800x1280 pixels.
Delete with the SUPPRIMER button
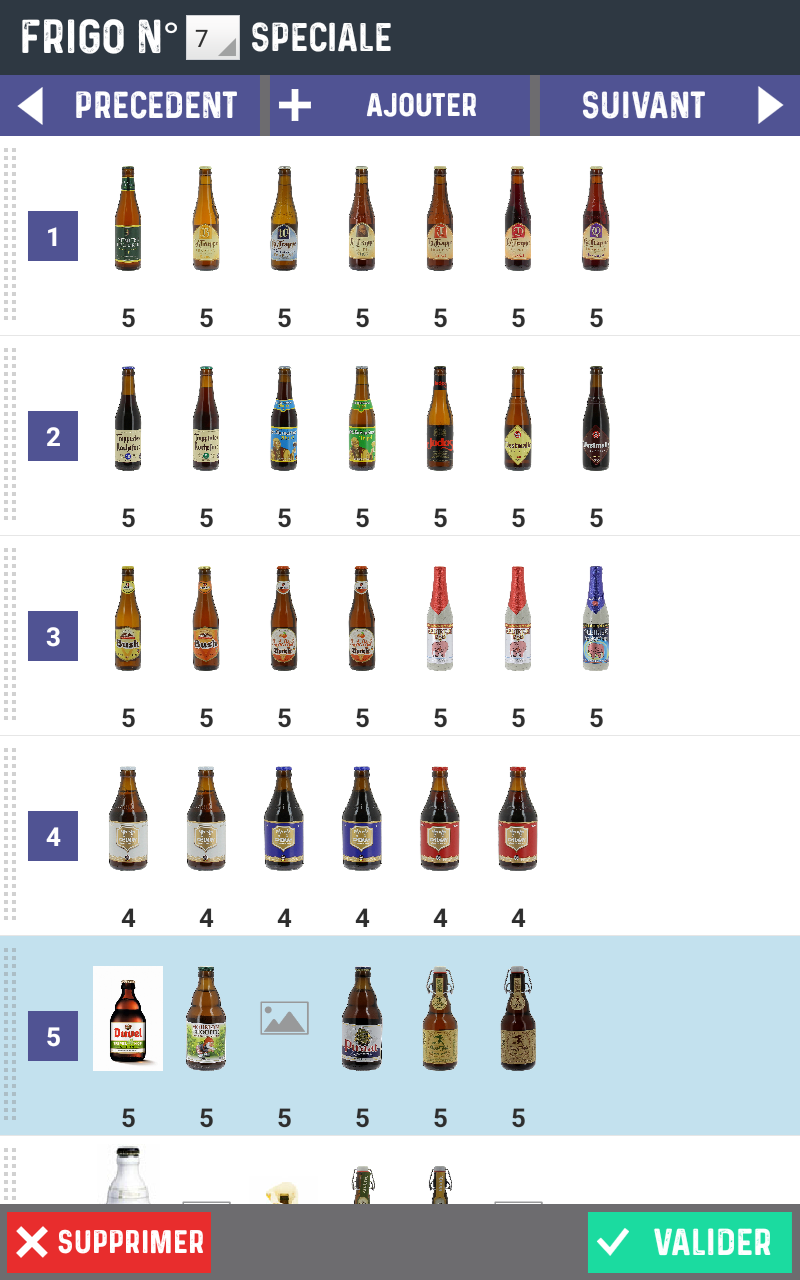tap(109, 1242)
